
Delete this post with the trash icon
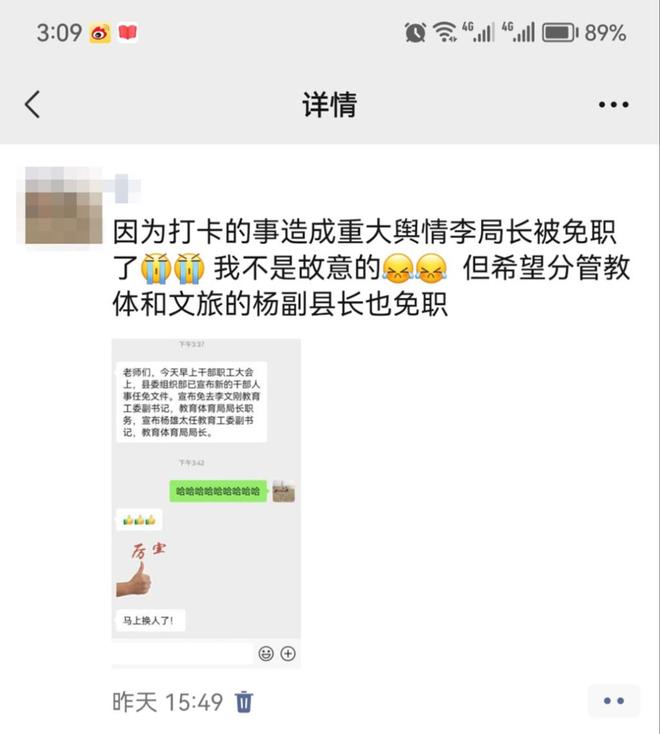tap(244, 702)
